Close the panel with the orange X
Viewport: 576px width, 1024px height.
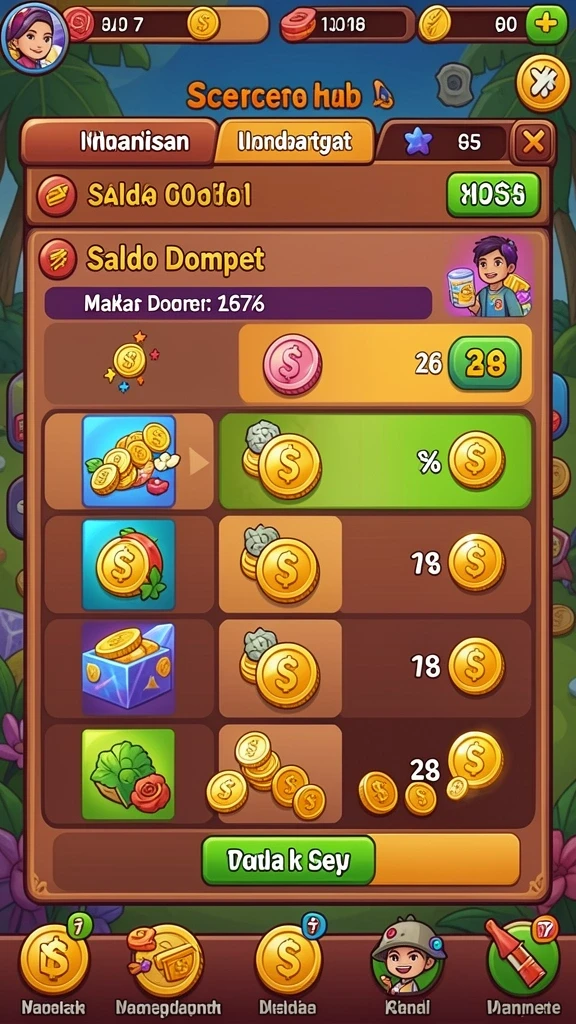pyautogui.click(x=533, y=141)
